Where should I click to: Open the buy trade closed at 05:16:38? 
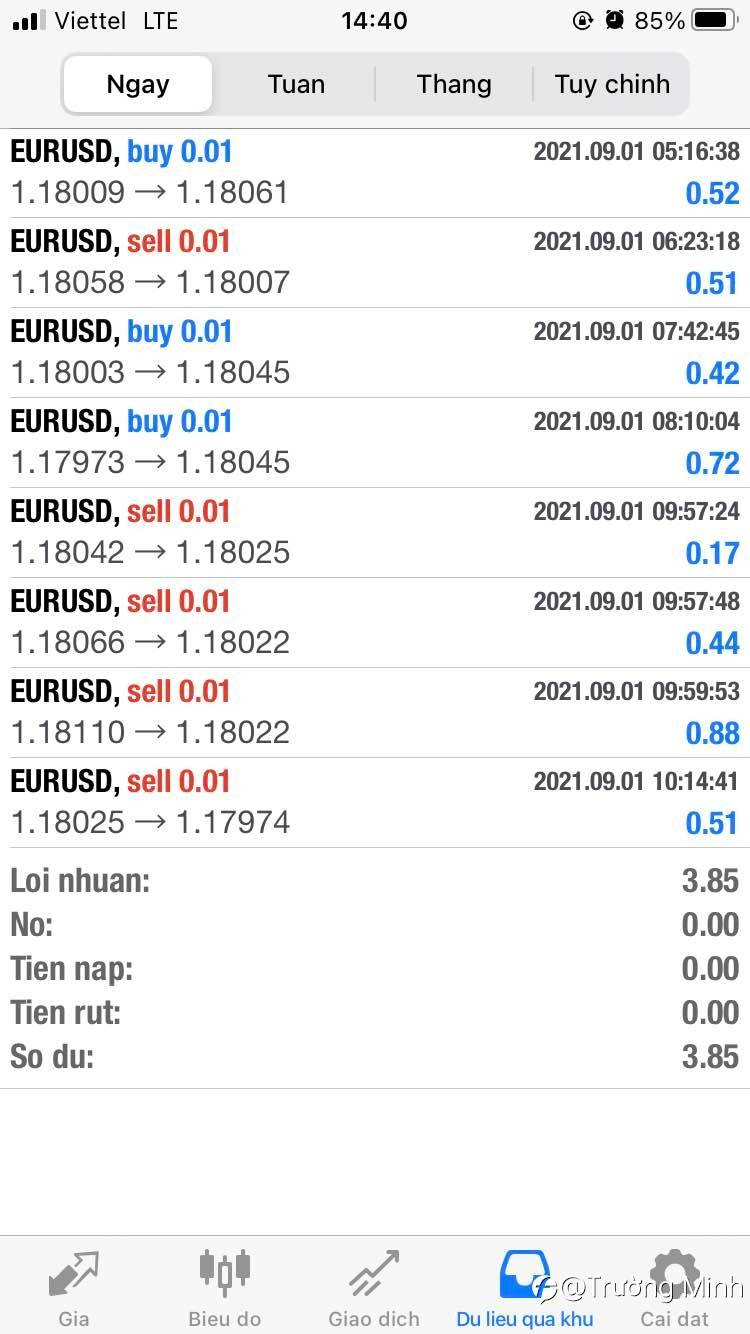coord(375,173)
